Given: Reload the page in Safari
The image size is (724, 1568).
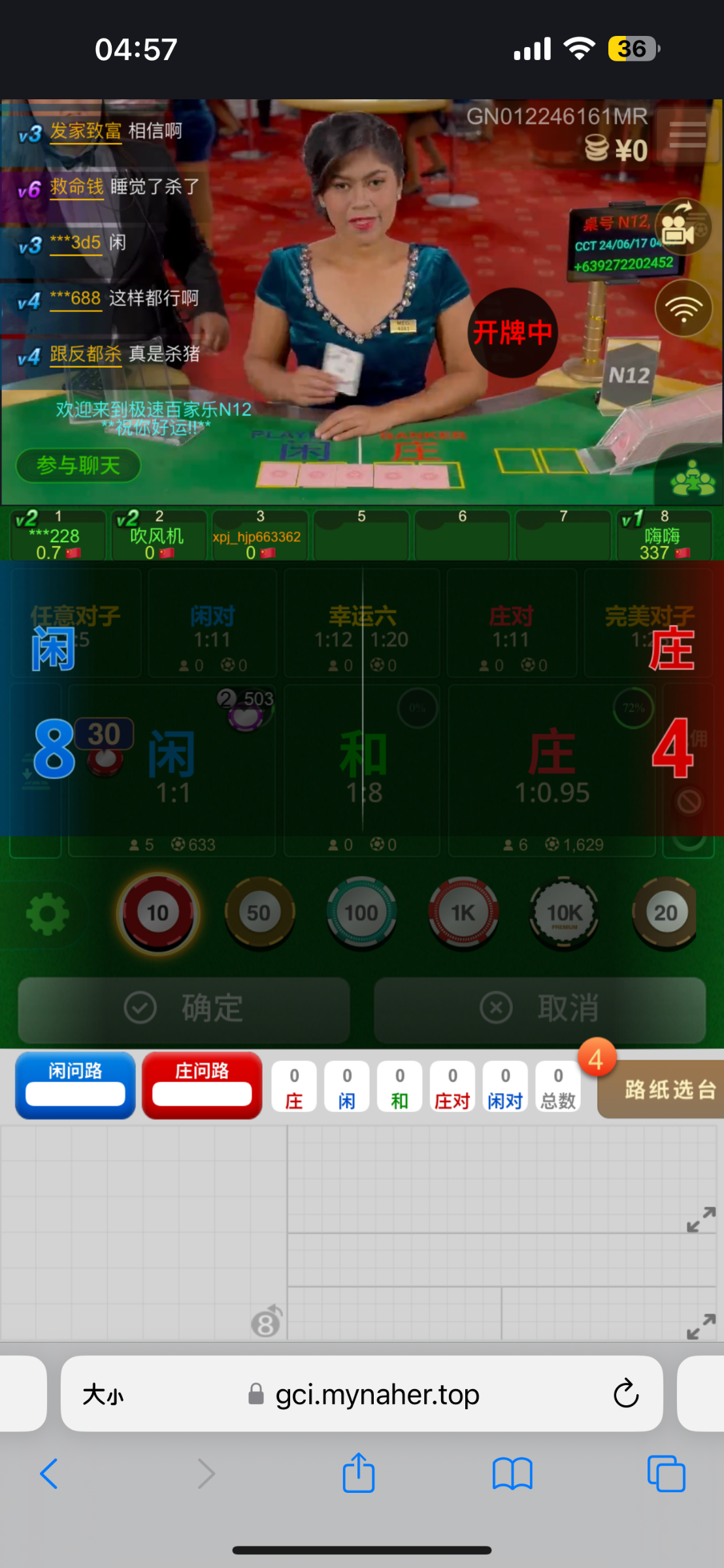Looking at the screenshot, I should 625,1394.
